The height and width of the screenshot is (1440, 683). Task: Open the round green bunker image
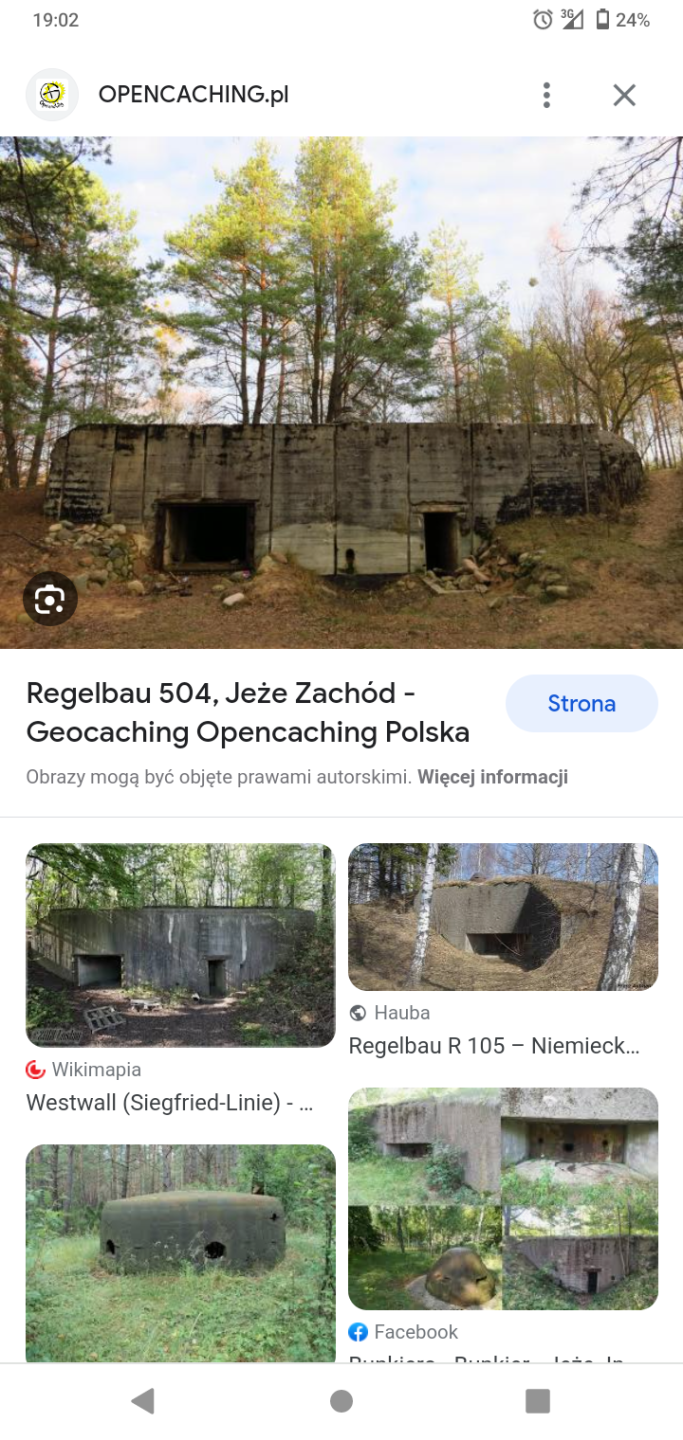pyautogui.click(x=180, y=1250)
